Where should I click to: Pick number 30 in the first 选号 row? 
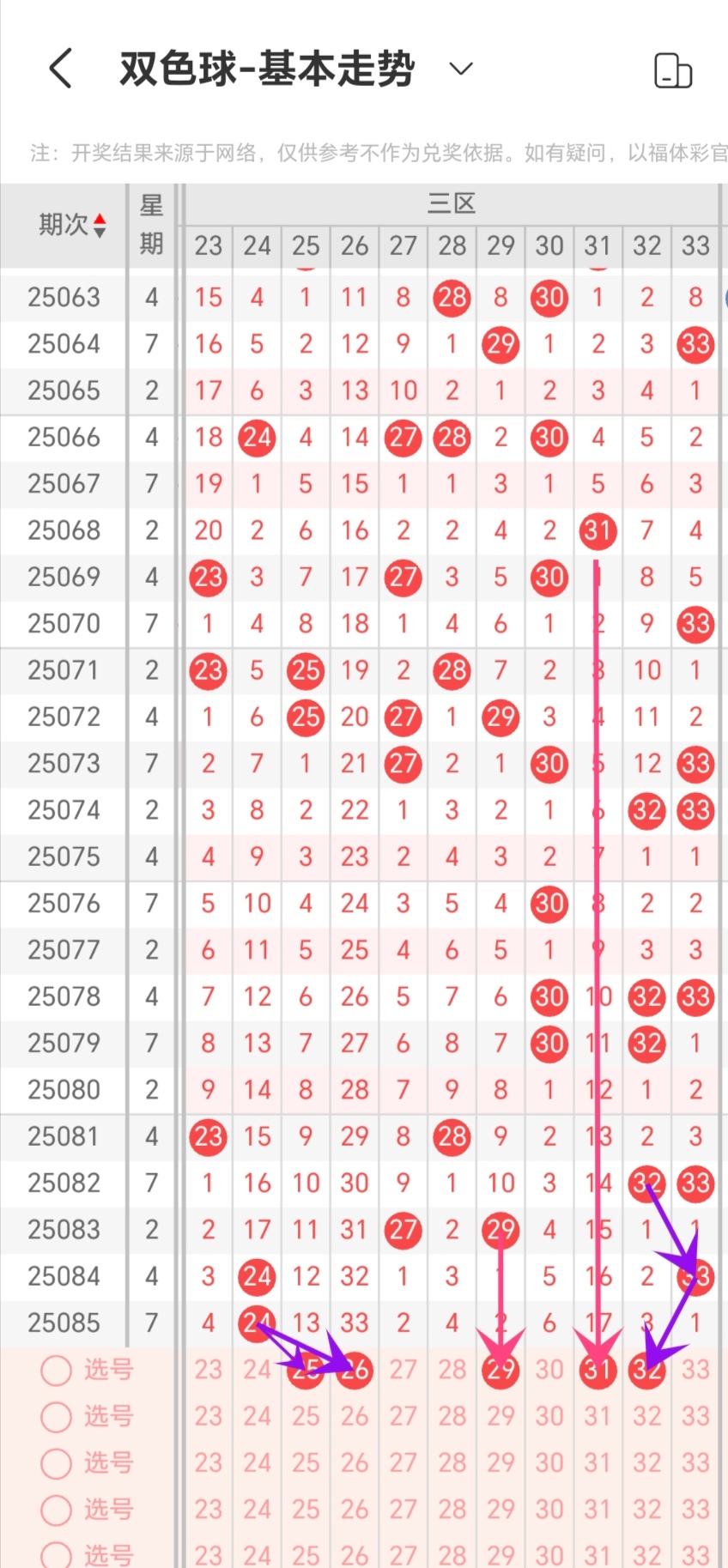549,1370
